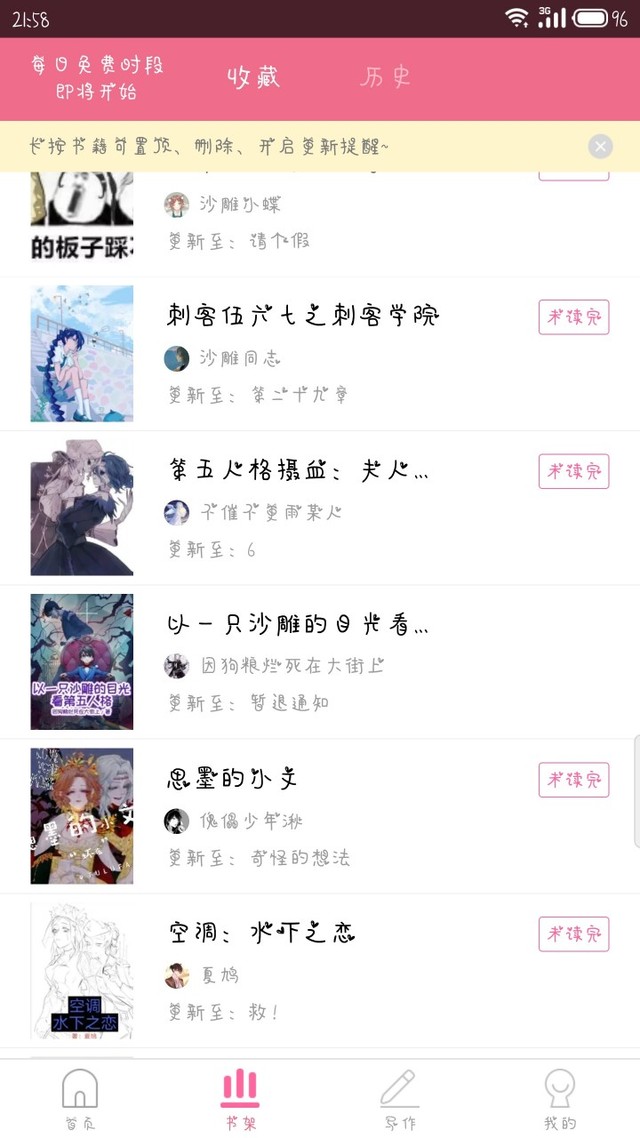Viewport: 640px width, 1138px height.
Task: Open the book 思墨的小文
Action: click(x=320, y=816)
